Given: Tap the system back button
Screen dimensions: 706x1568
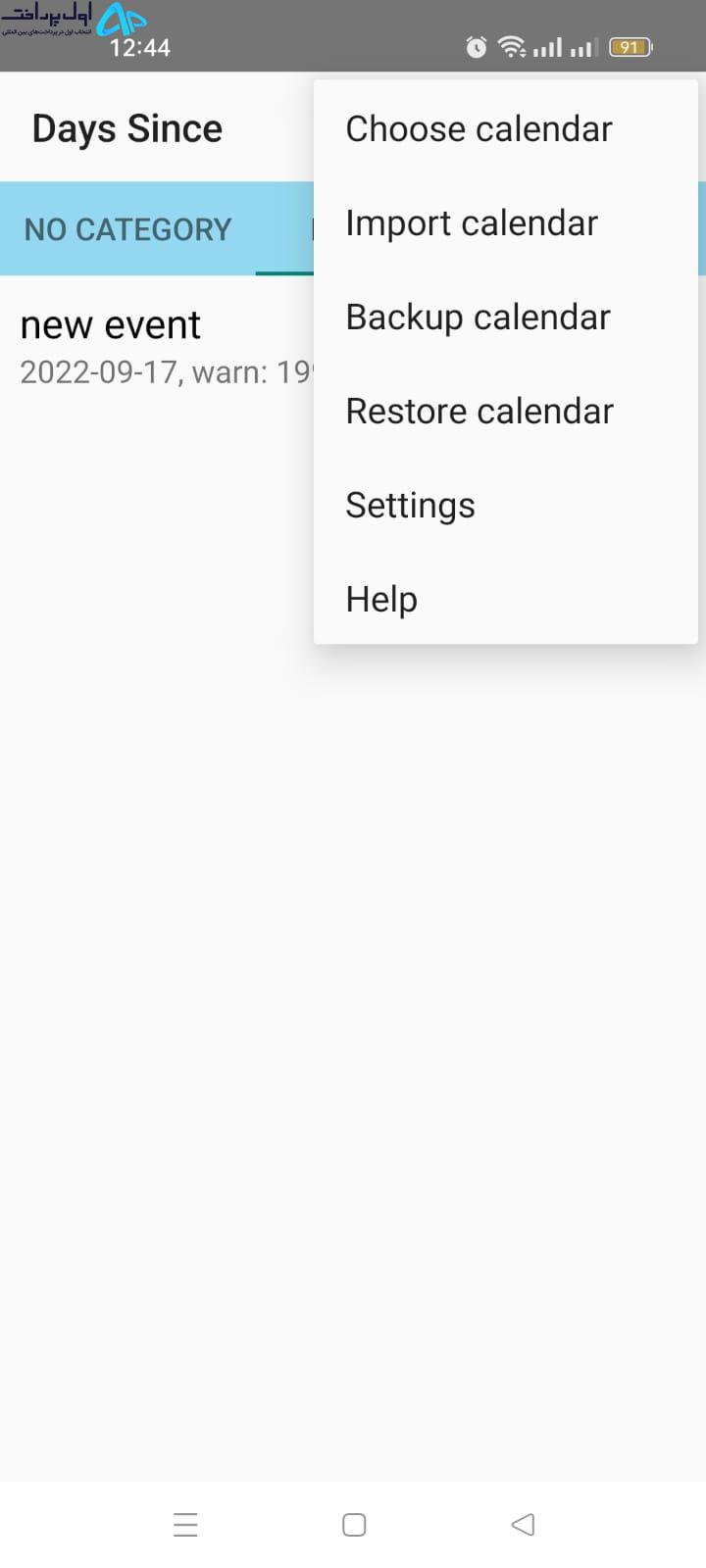Looking at the screenshot, I should (x=523, y=1525).
